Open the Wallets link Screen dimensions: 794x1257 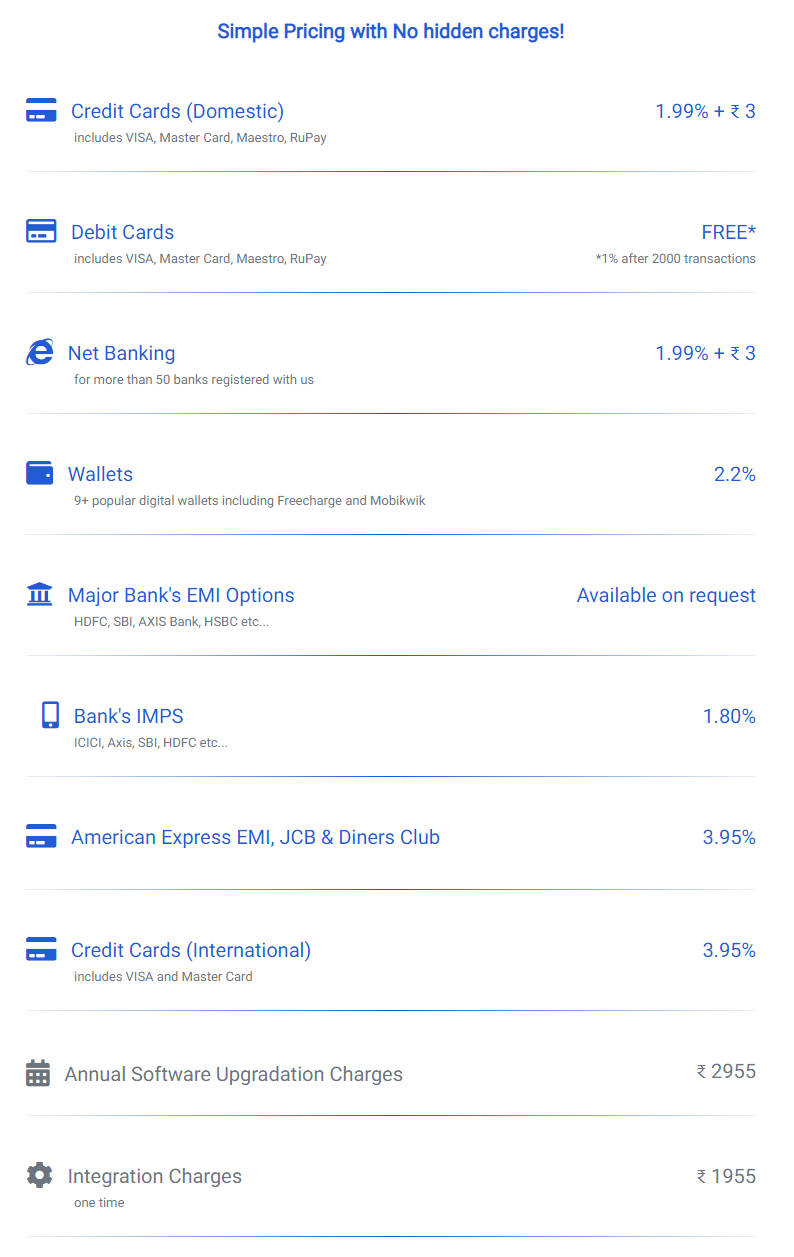(100, 474)
